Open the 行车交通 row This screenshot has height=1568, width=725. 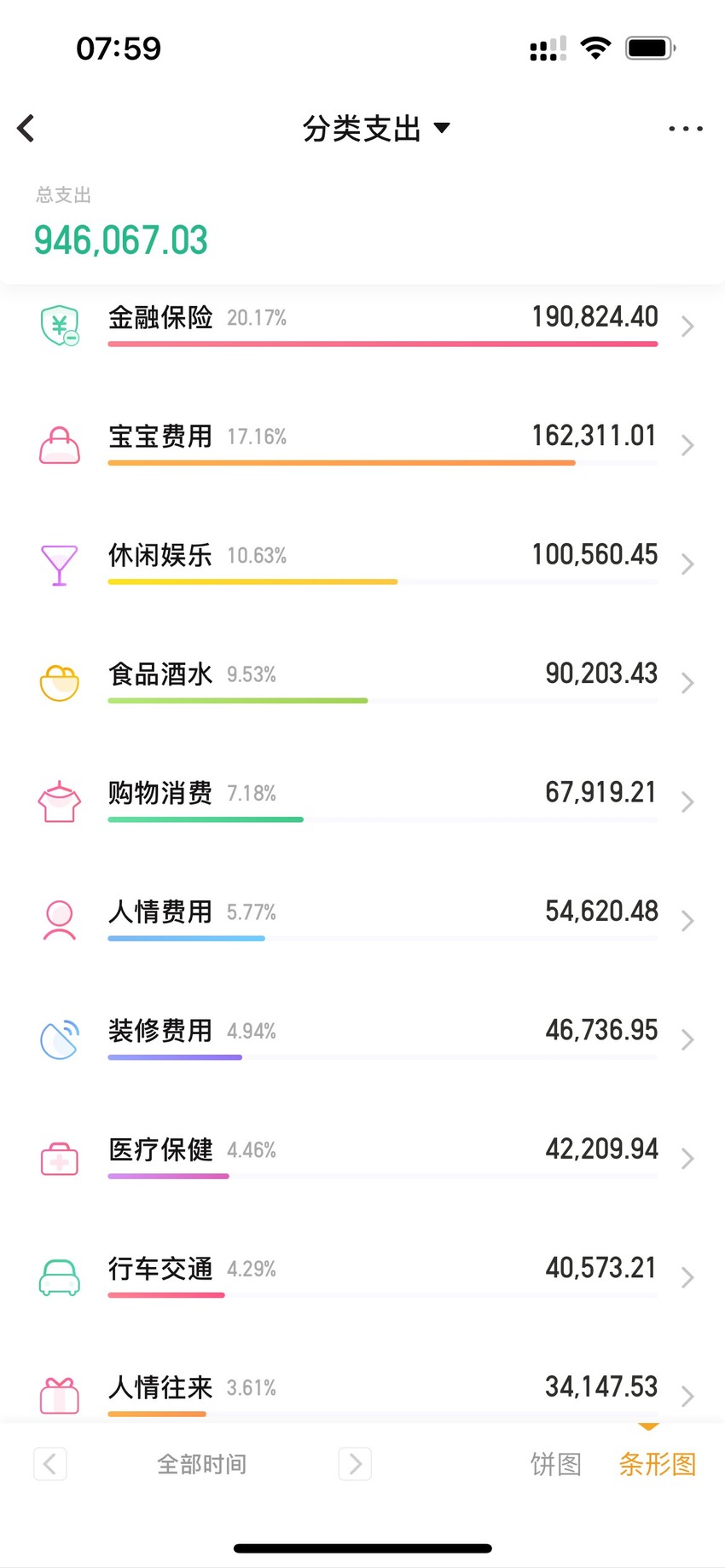(362, 1278)
